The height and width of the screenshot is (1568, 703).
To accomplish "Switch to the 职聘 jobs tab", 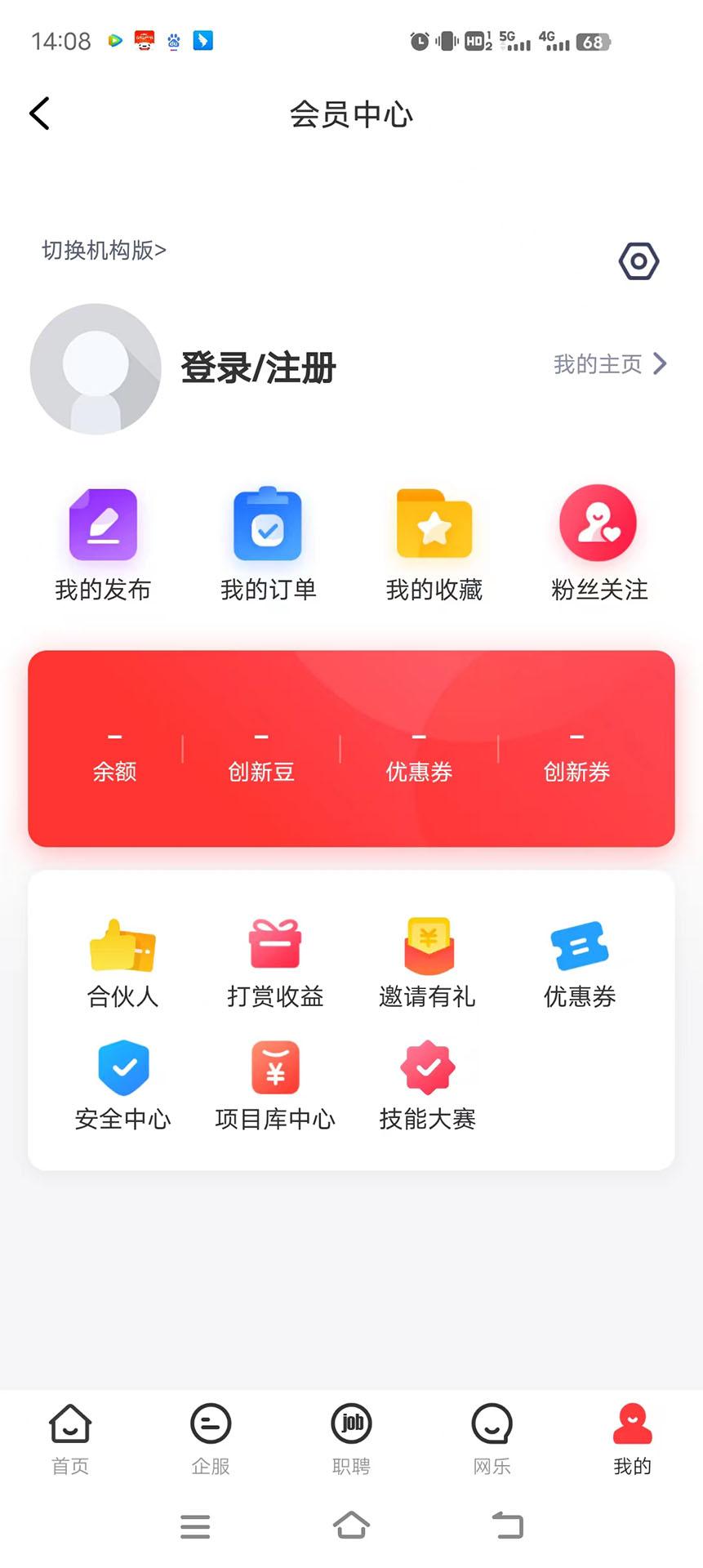I will click(351, 1439).
